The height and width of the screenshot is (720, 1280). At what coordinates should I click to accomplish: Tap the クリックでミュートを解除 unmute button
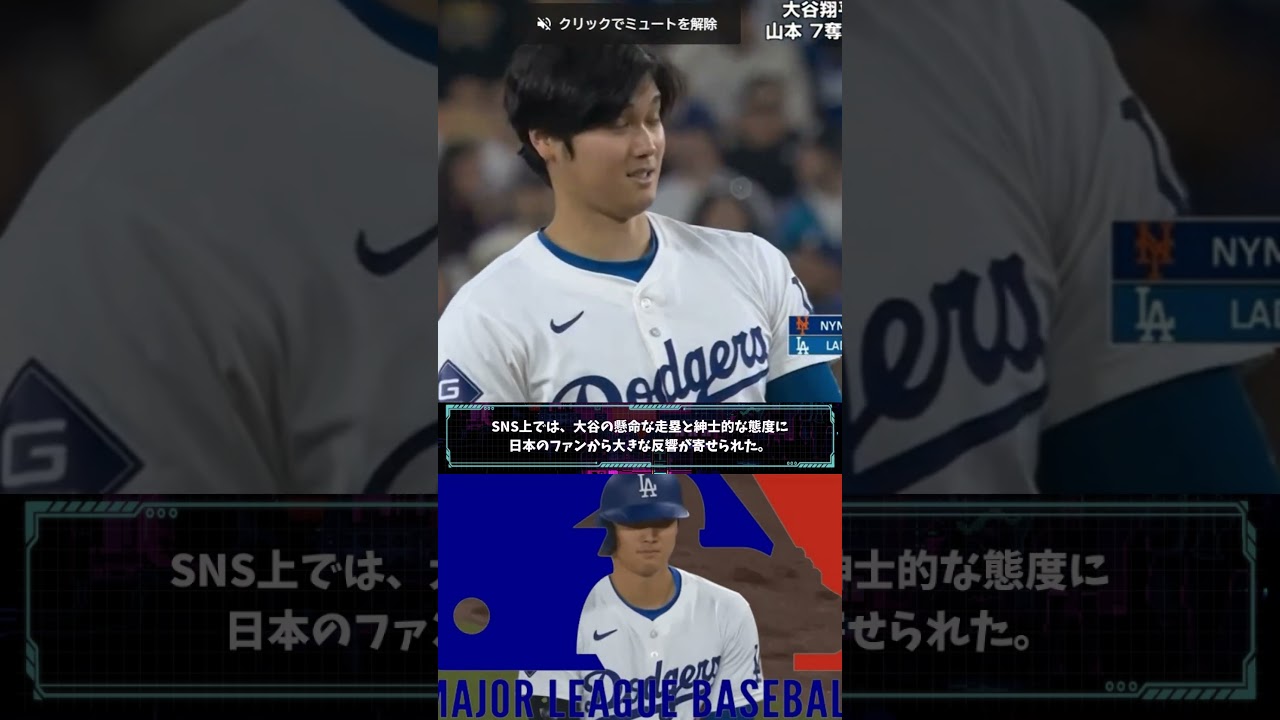[627, 23]
